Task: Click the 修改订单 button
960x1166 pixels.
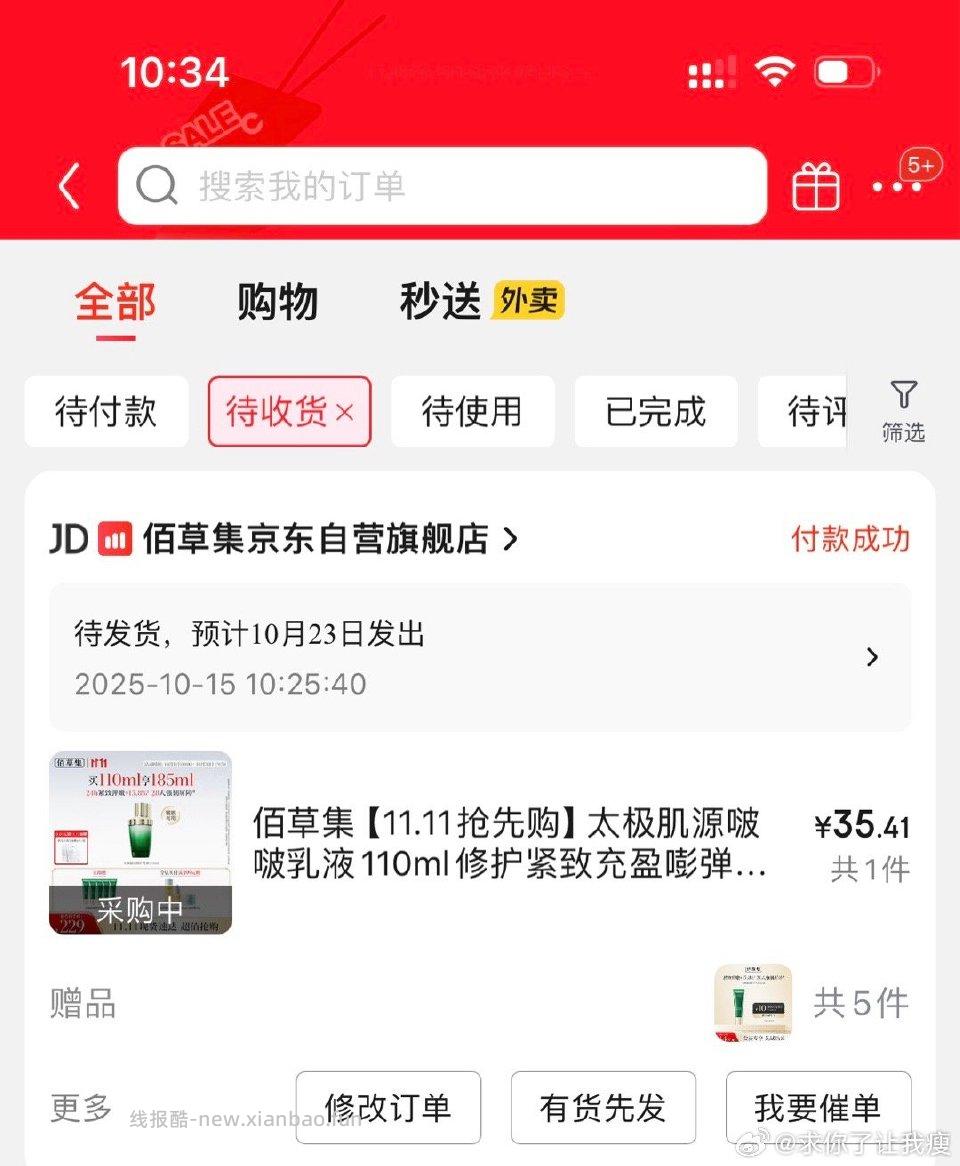Action: coord(388,1107)
